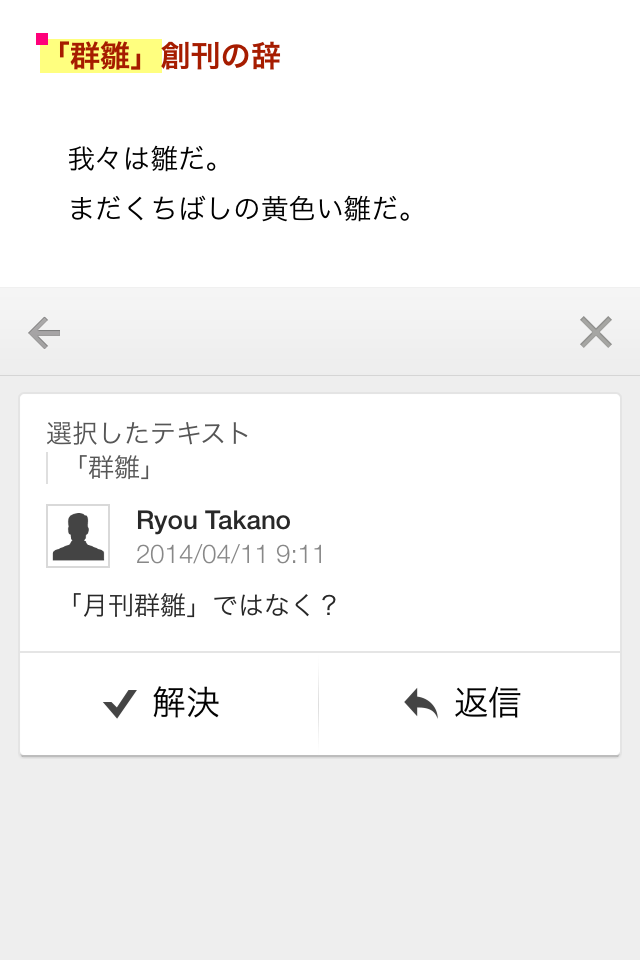Image resolution: width=640 pixels, height=960 pixels.
Task: Tap the highlighted 「群雛」 text in document
Action: click(101, 57)
